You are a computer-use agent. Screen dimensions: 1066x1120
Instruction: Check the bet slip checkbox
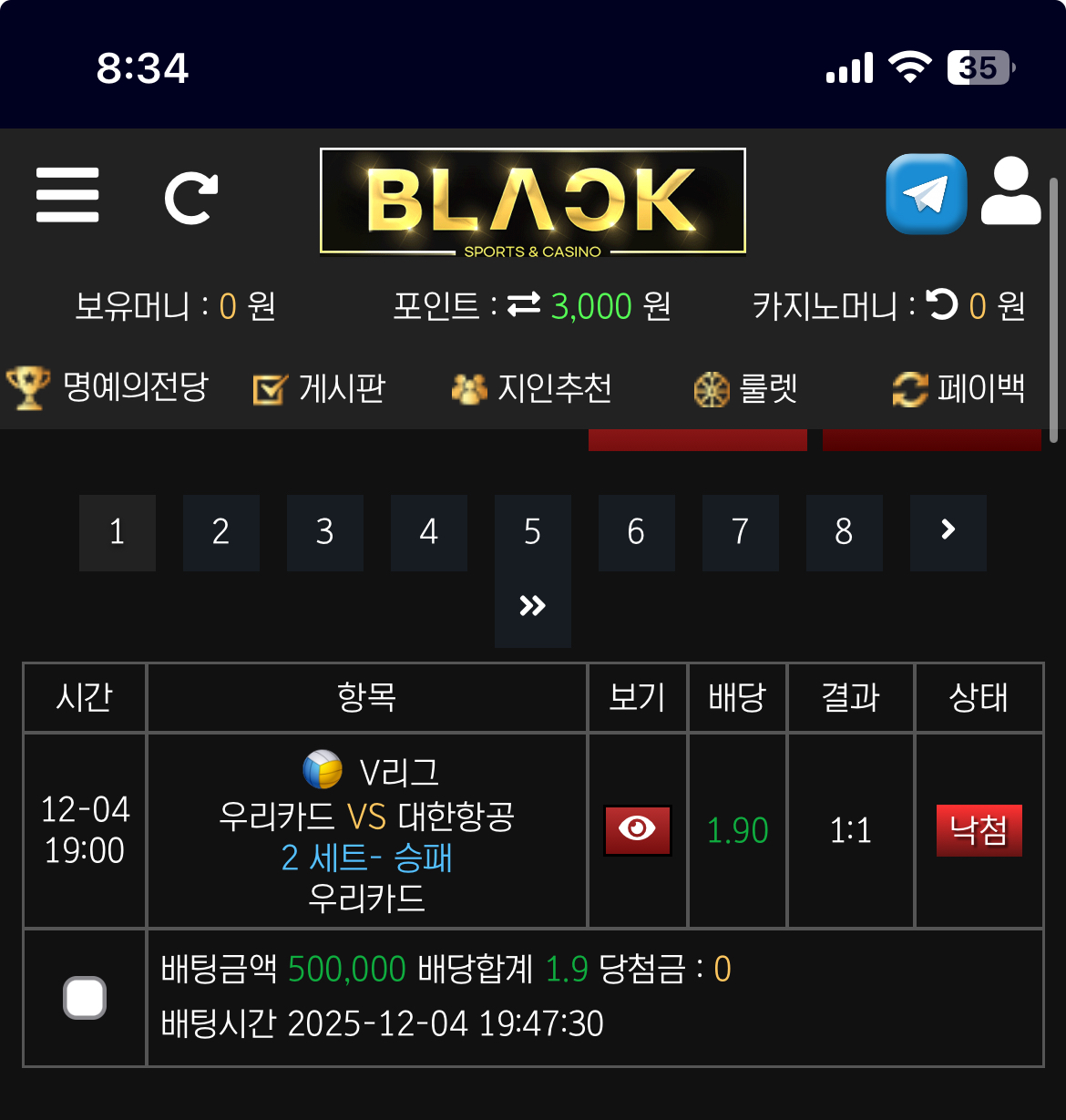pyautogui.click(x=85, y=997)
